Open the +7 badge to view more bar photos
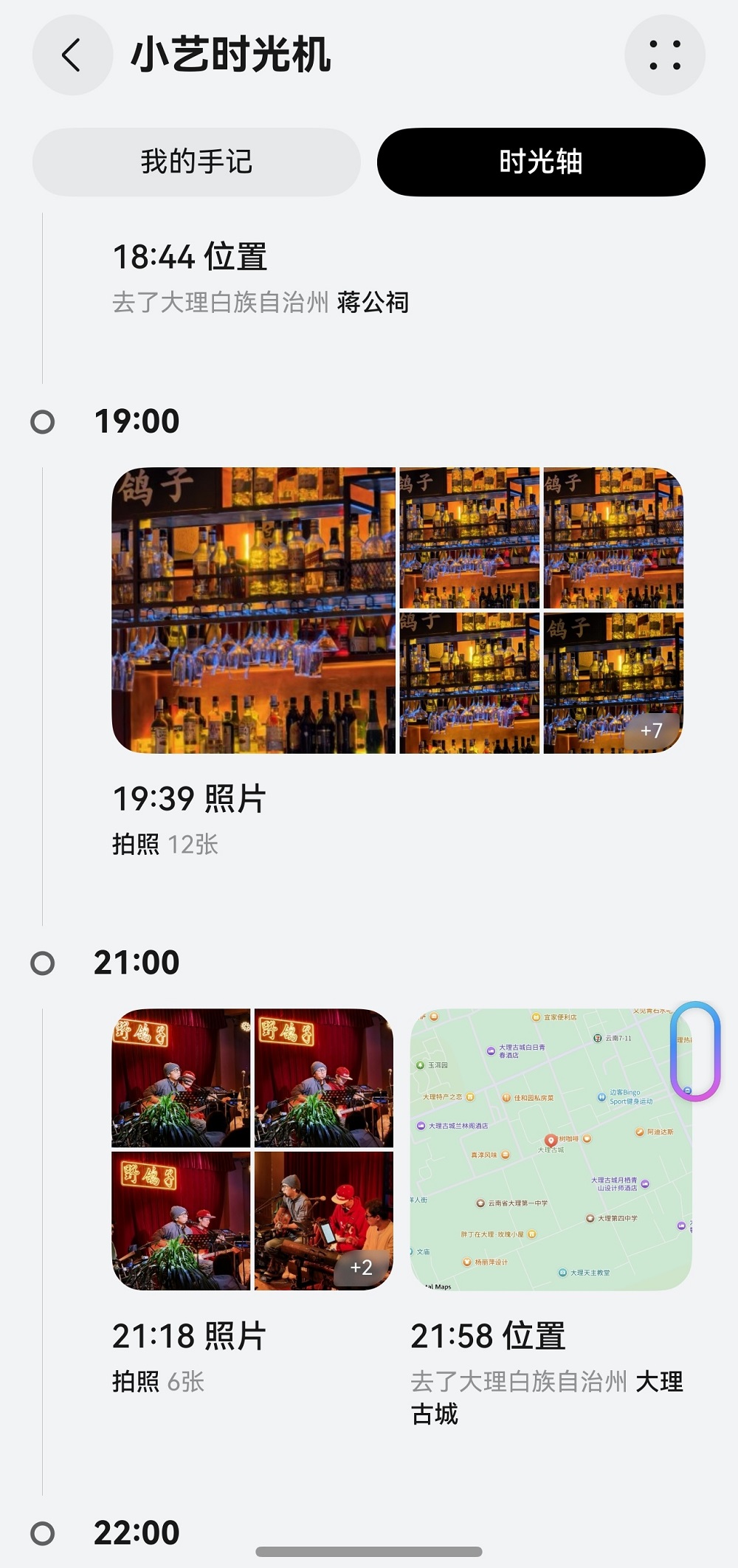738x1568 pixels. (x=652, y=732)
